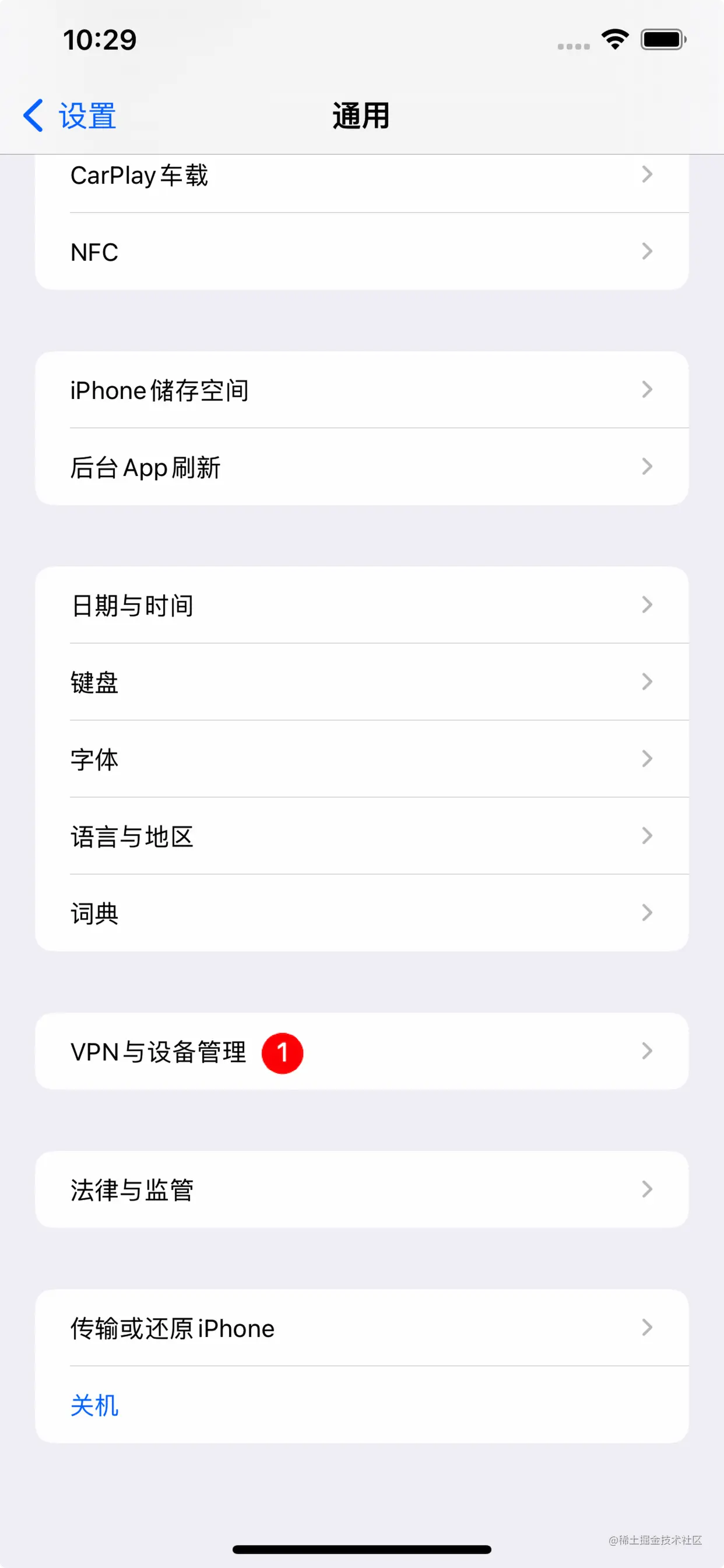Open iPhone储存空间
724x1568 pixels.
pyautogui.click(x=361, y=390)
